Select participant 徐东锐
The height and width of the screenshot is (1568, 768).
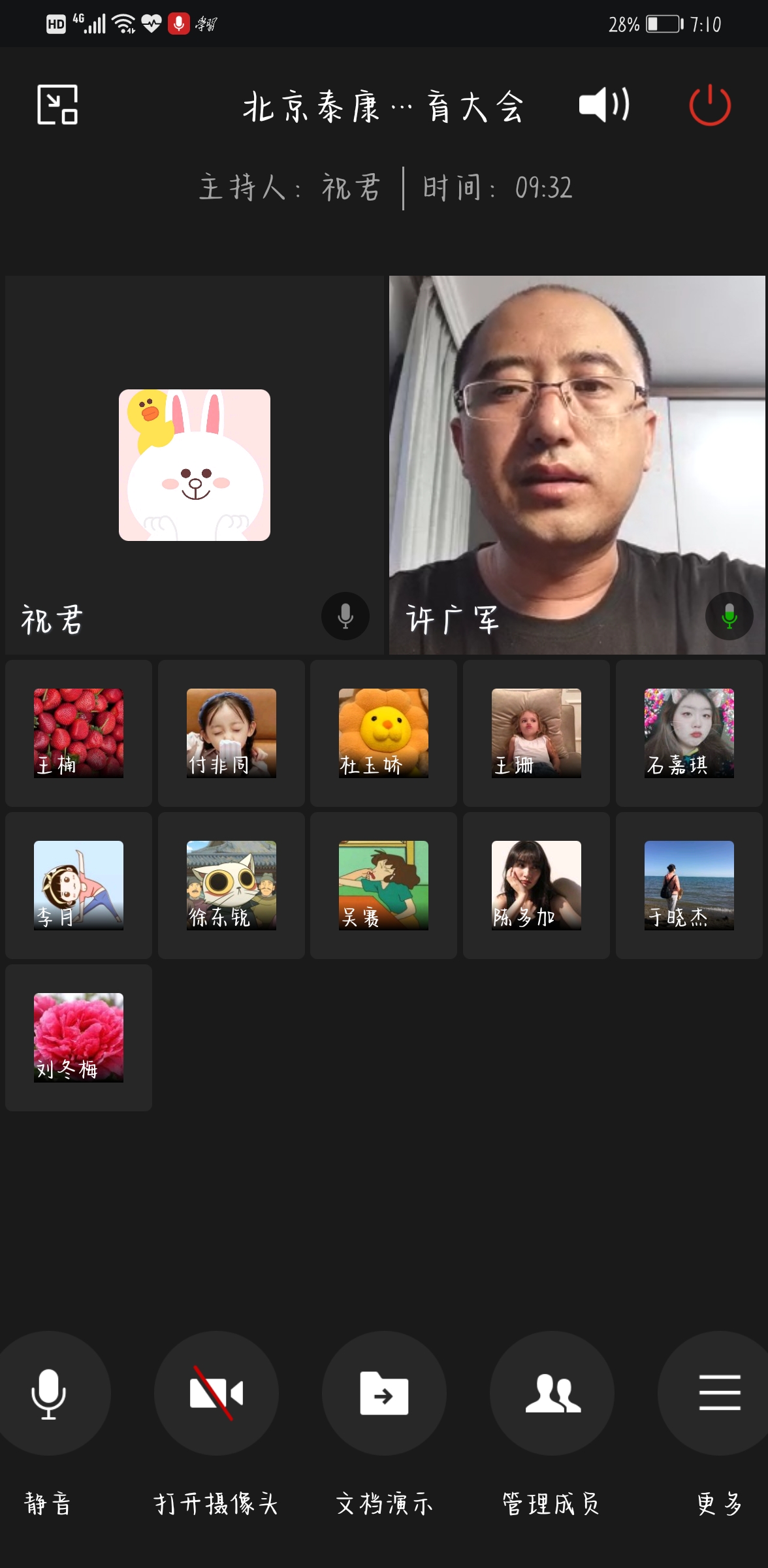(231, 885)
